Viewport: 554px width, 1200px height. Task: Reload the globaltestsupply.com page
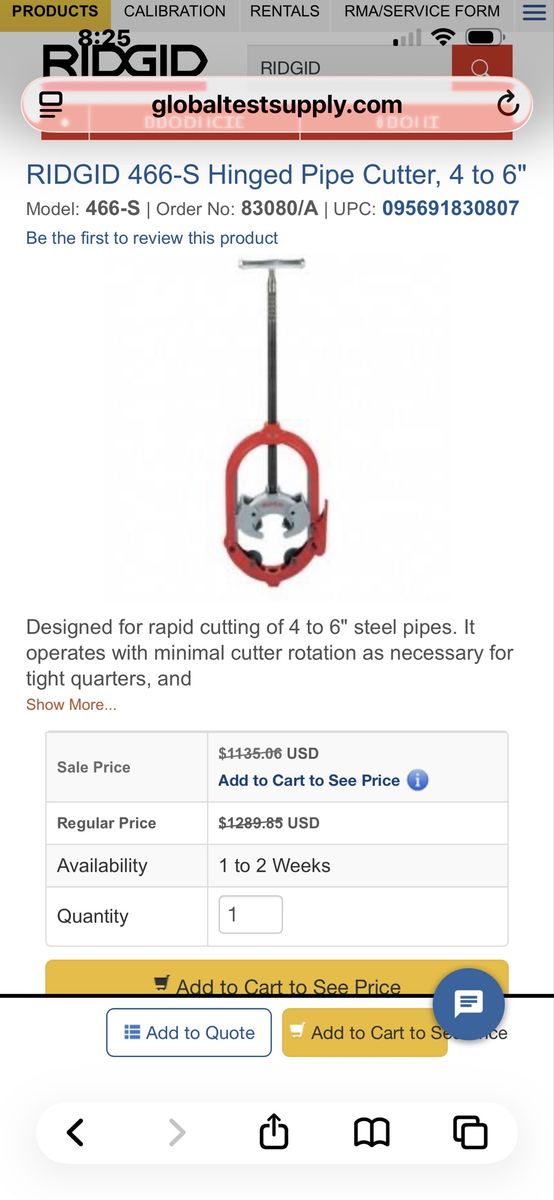[507, 104]
